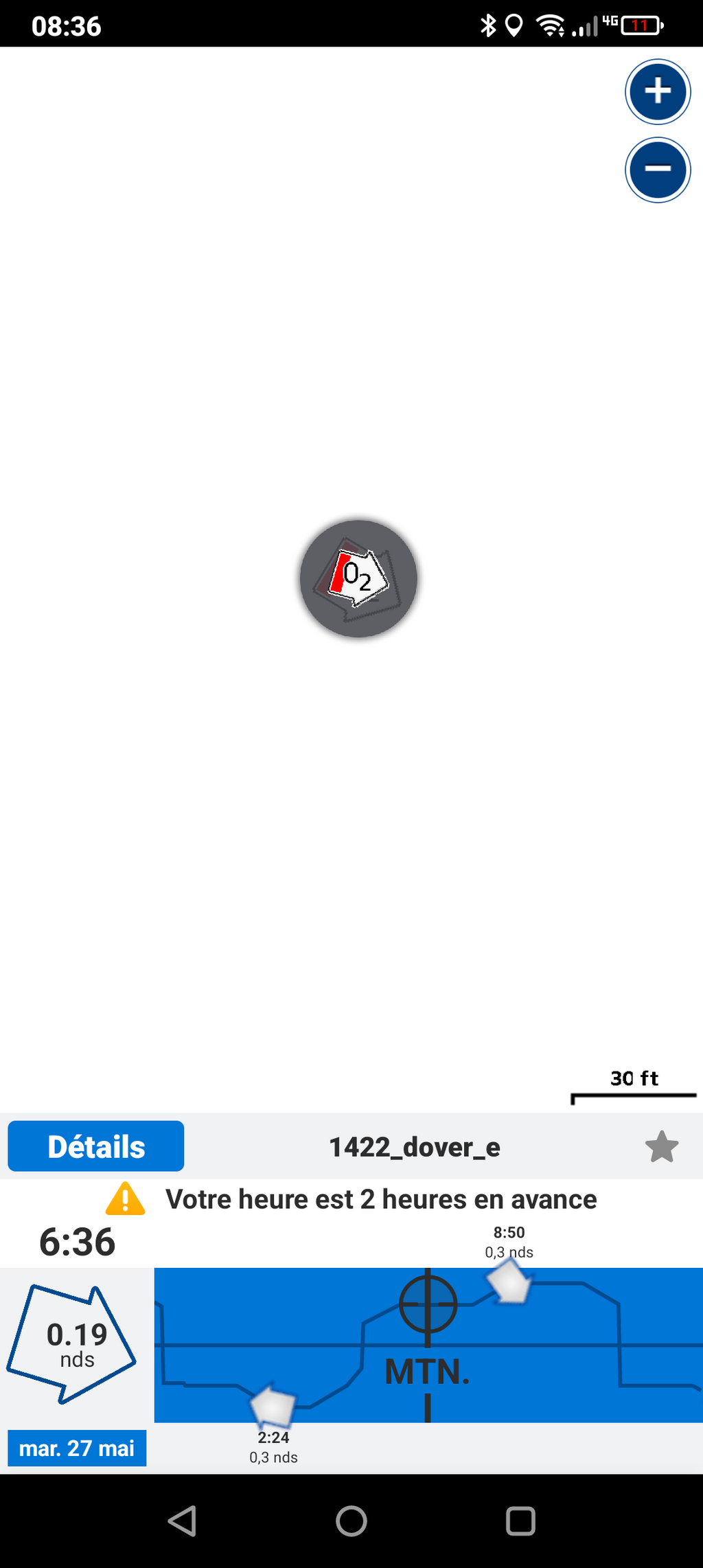Go back using system navigation
The height and width of the screenshot is (1568, 703).
183,1521
